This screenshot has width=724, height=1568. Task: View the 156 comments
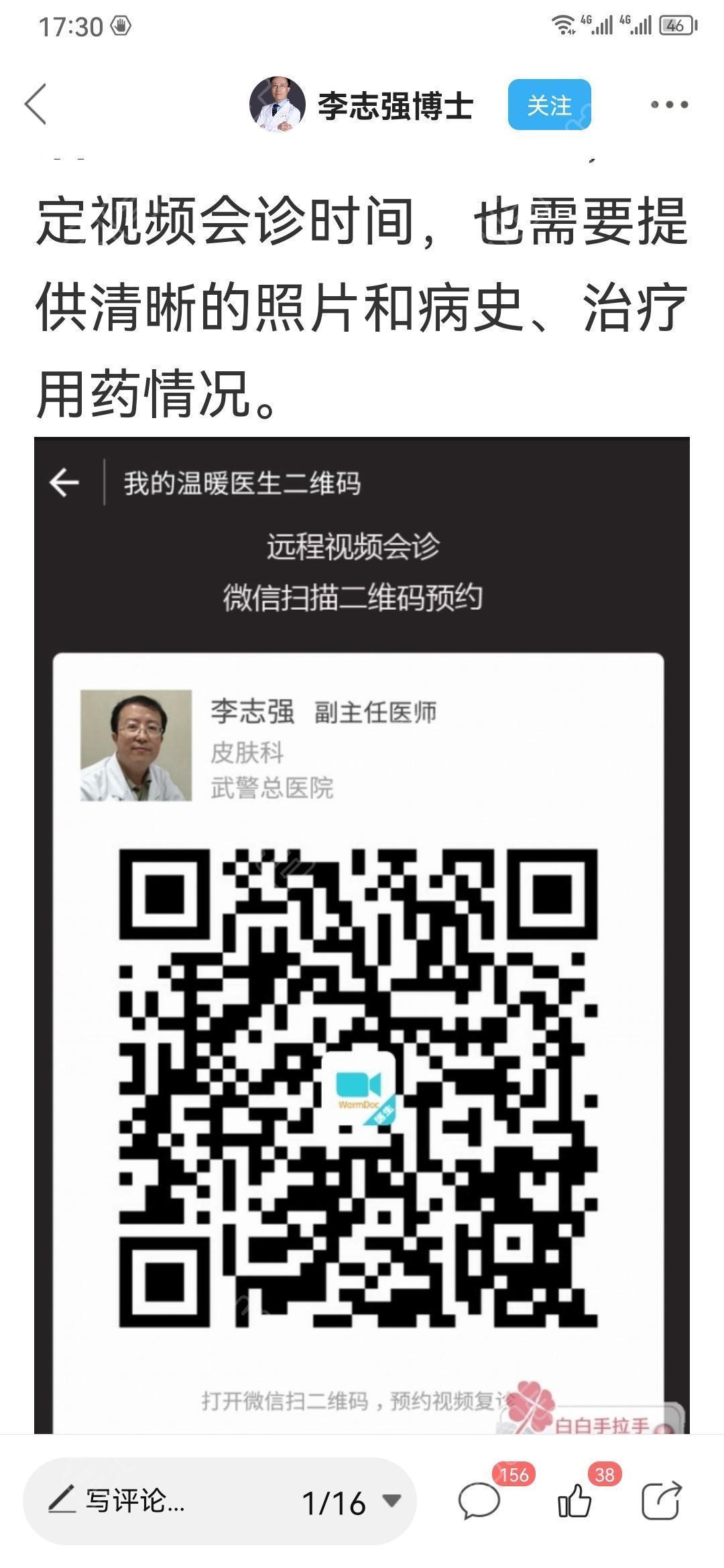480,1501
